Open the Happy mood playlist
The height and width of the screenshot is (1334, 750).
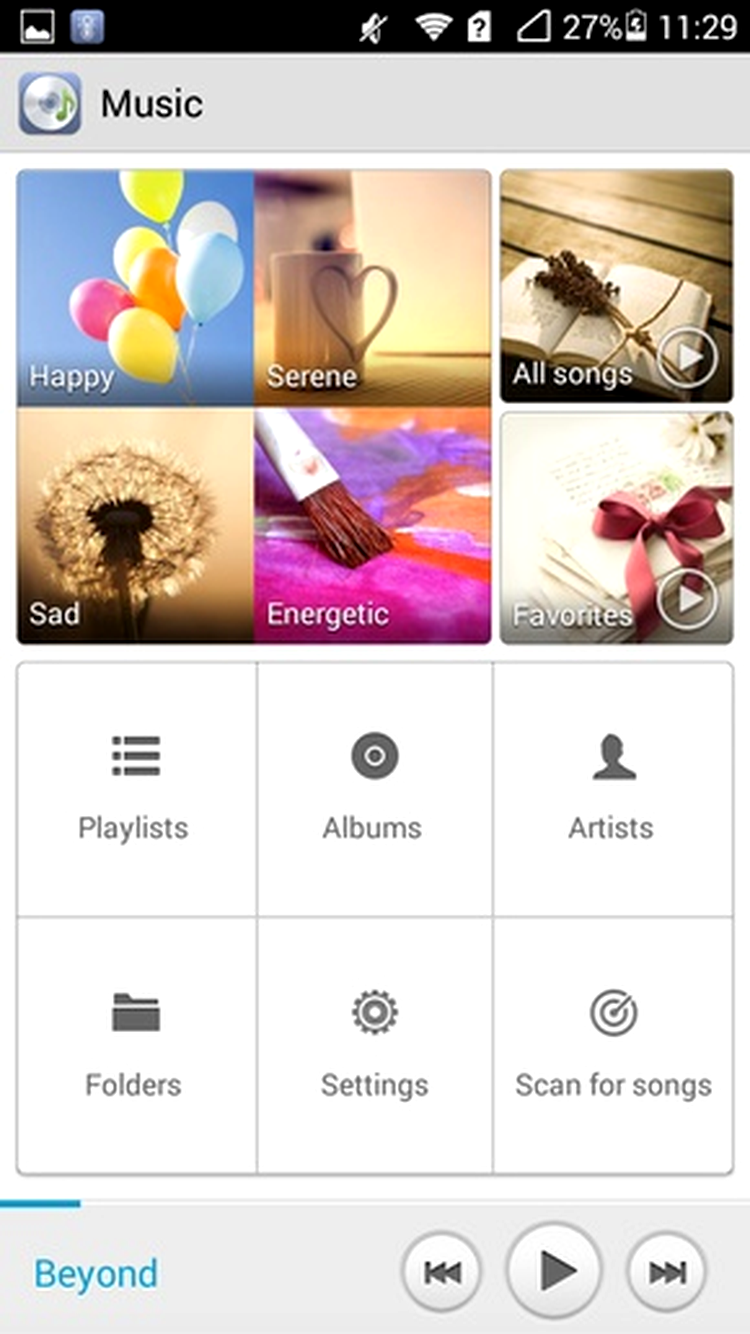(x=136, y=287)
